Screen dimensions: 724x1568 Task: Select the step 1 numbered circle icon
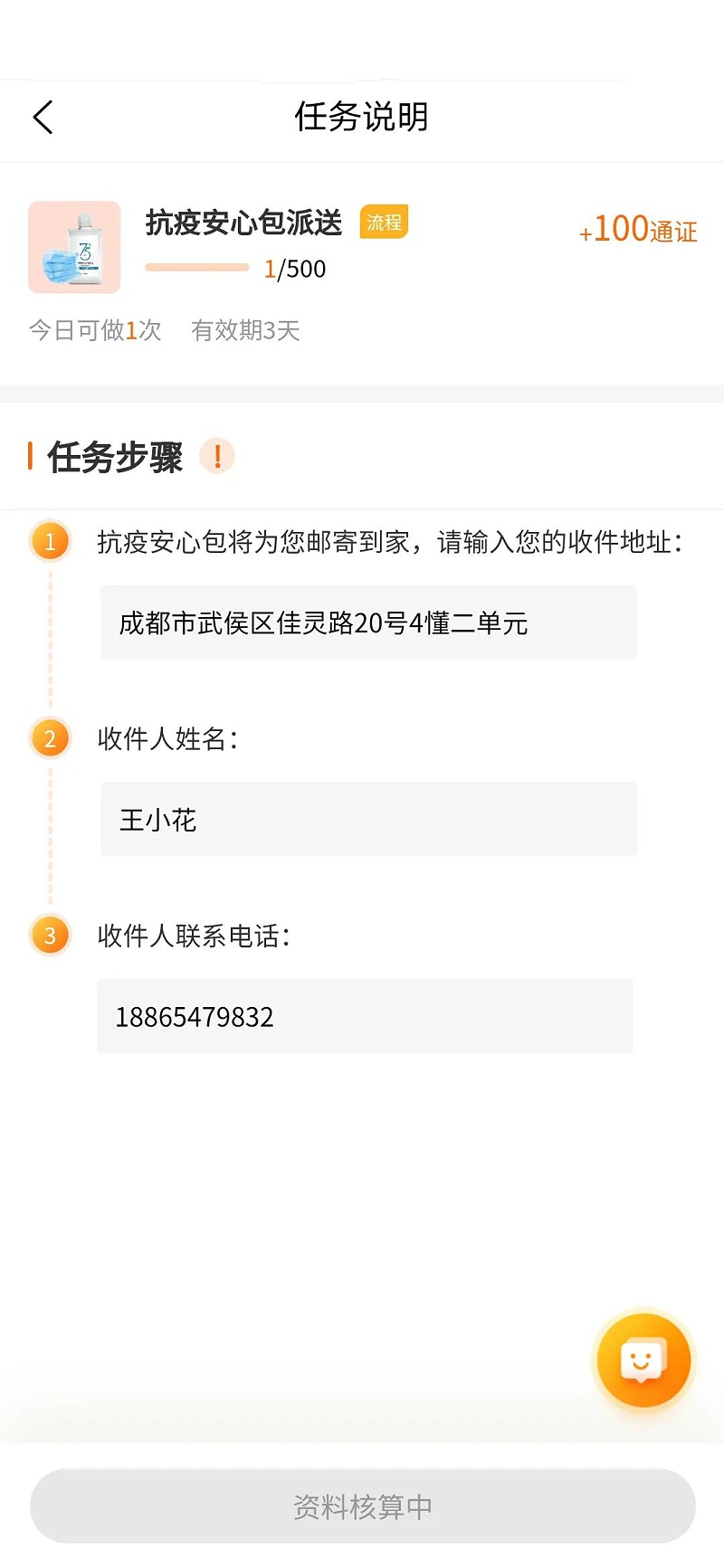(50, 541)
